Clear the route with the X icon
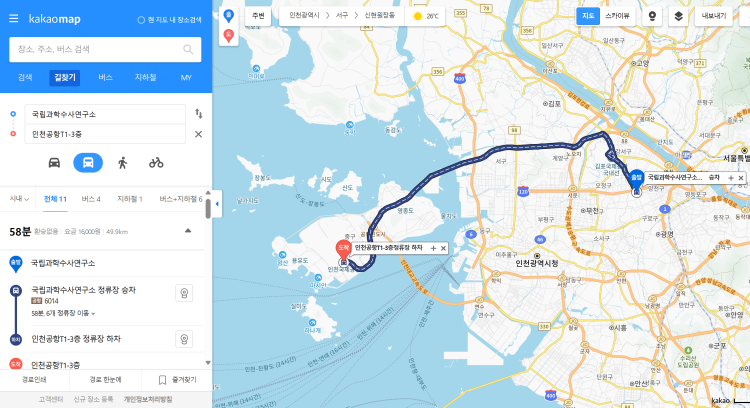Image resolution: width=750 pixels, height=408 pixels. coord(198,134)
